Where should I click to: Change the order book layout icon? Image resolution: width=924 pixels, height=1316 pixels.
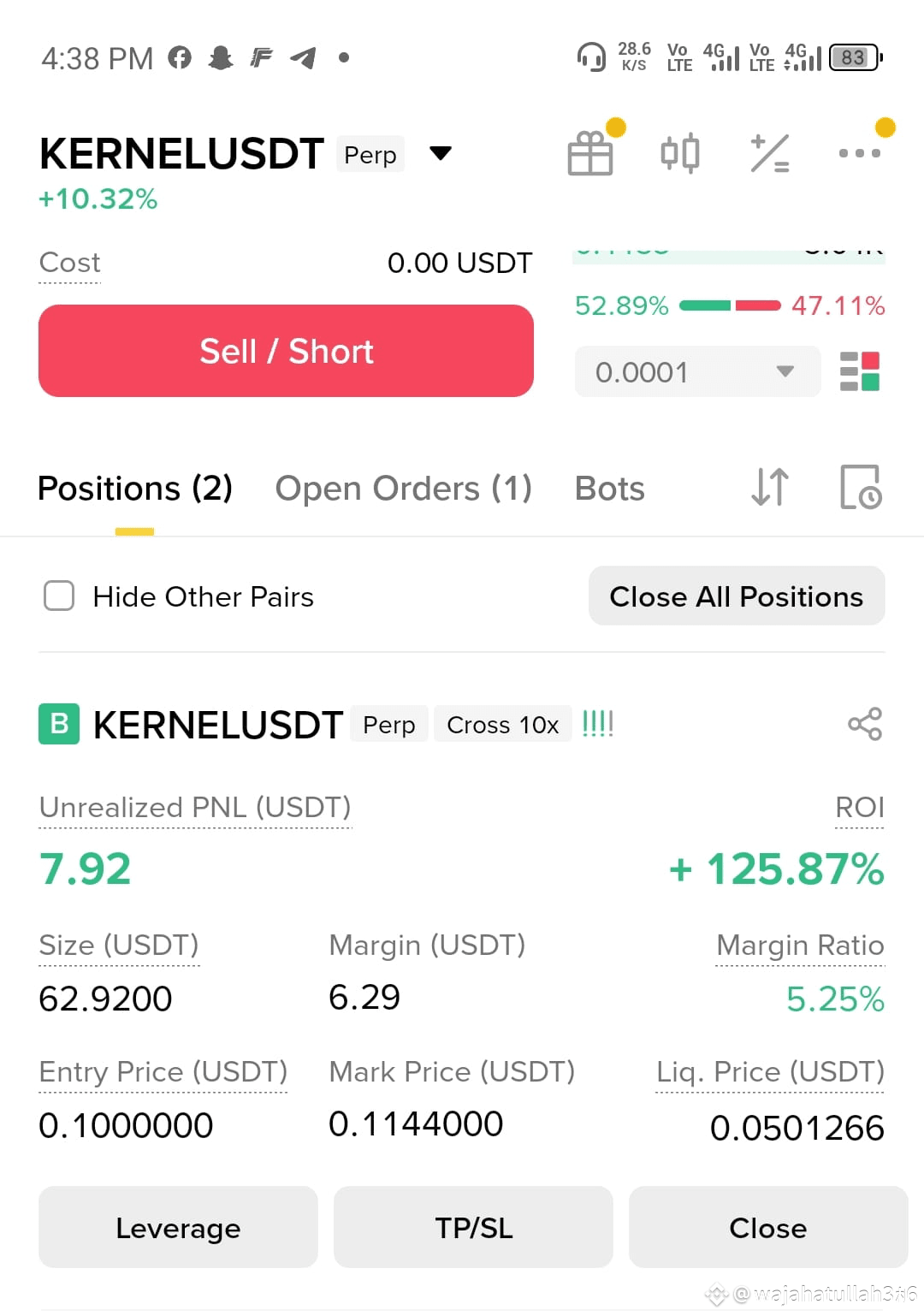point(859,371)
